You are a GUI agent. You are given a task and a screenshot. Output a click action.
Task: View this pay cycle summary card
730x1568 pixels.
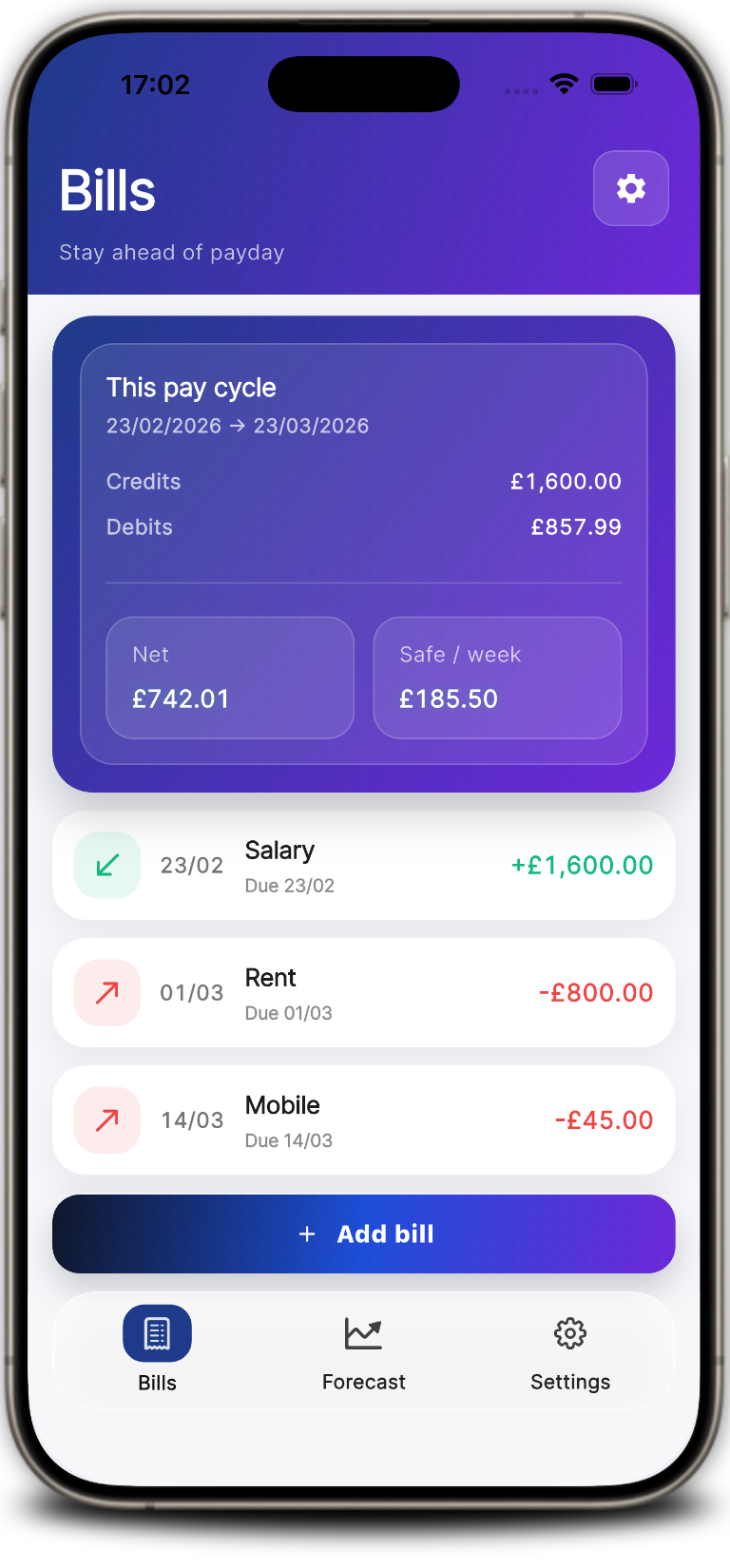363,553
